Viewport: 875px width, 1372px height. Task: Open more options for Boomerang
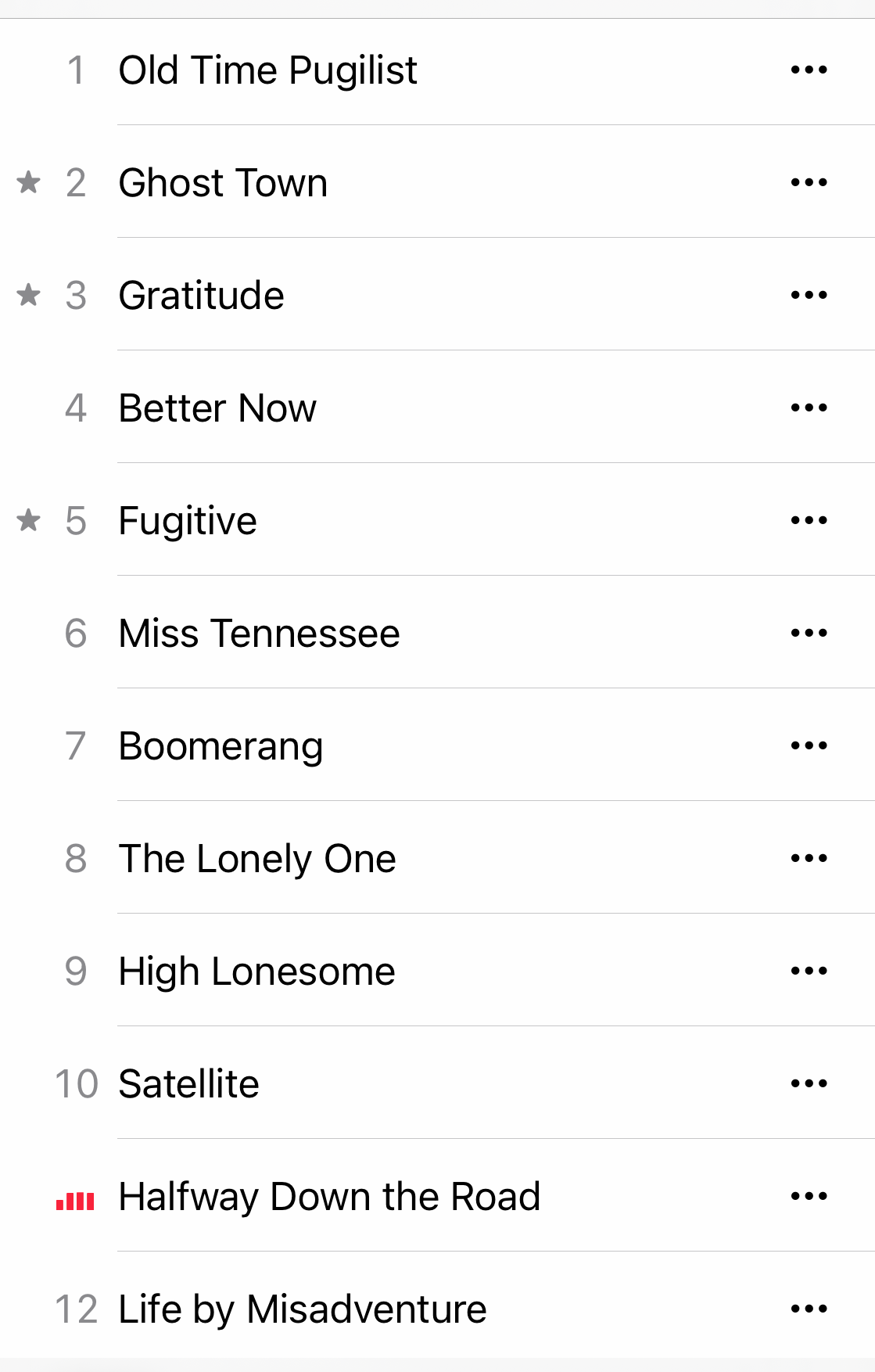pyautogui.click(x=809, y=746)
